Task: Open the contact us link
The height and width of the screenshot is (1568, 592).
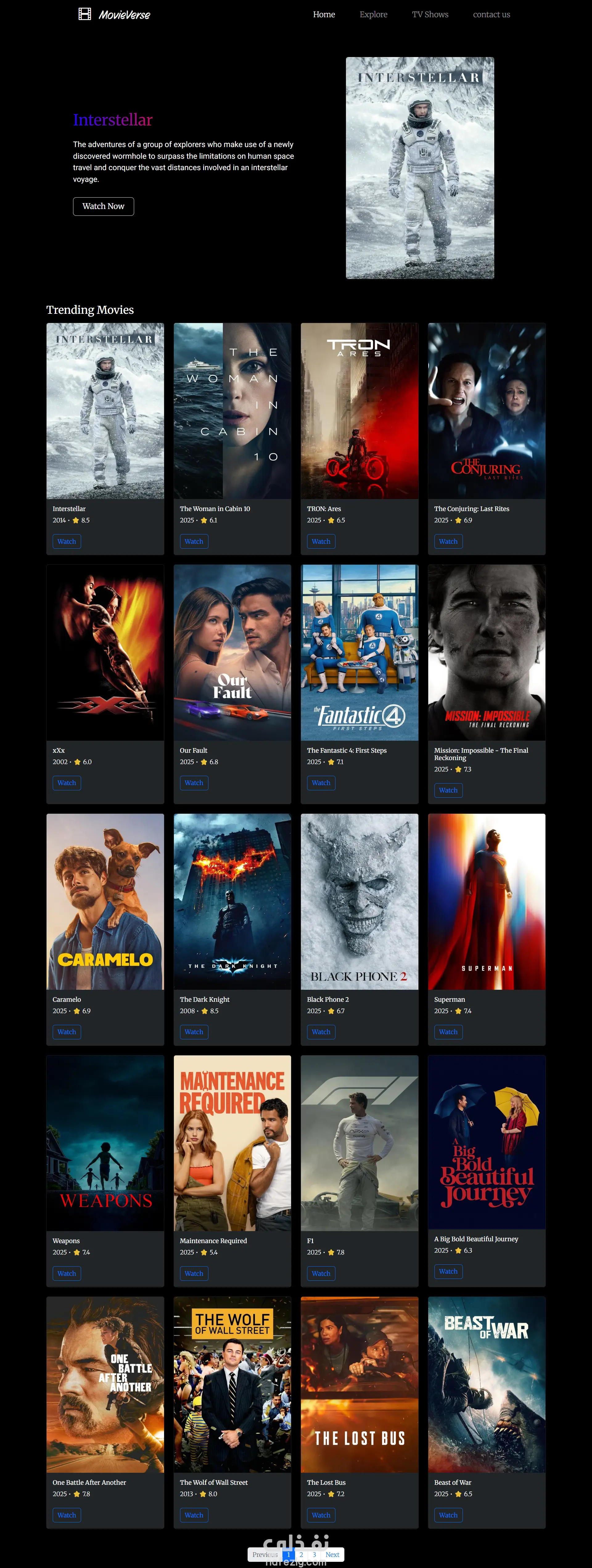Action: tap(491, 14)
